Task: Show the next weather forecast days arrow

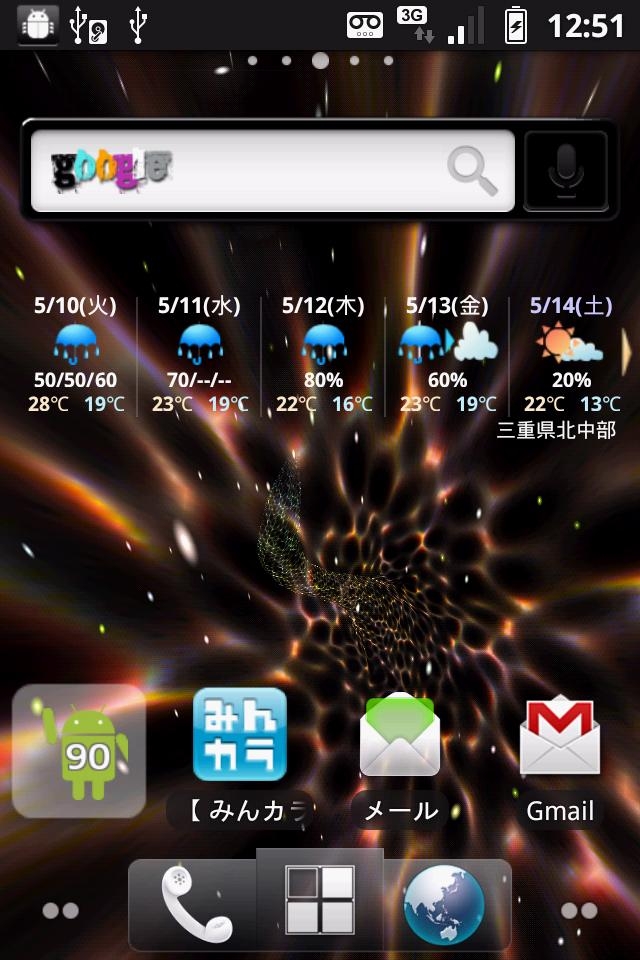Action: pyautogui.click(x=627, y=348)
